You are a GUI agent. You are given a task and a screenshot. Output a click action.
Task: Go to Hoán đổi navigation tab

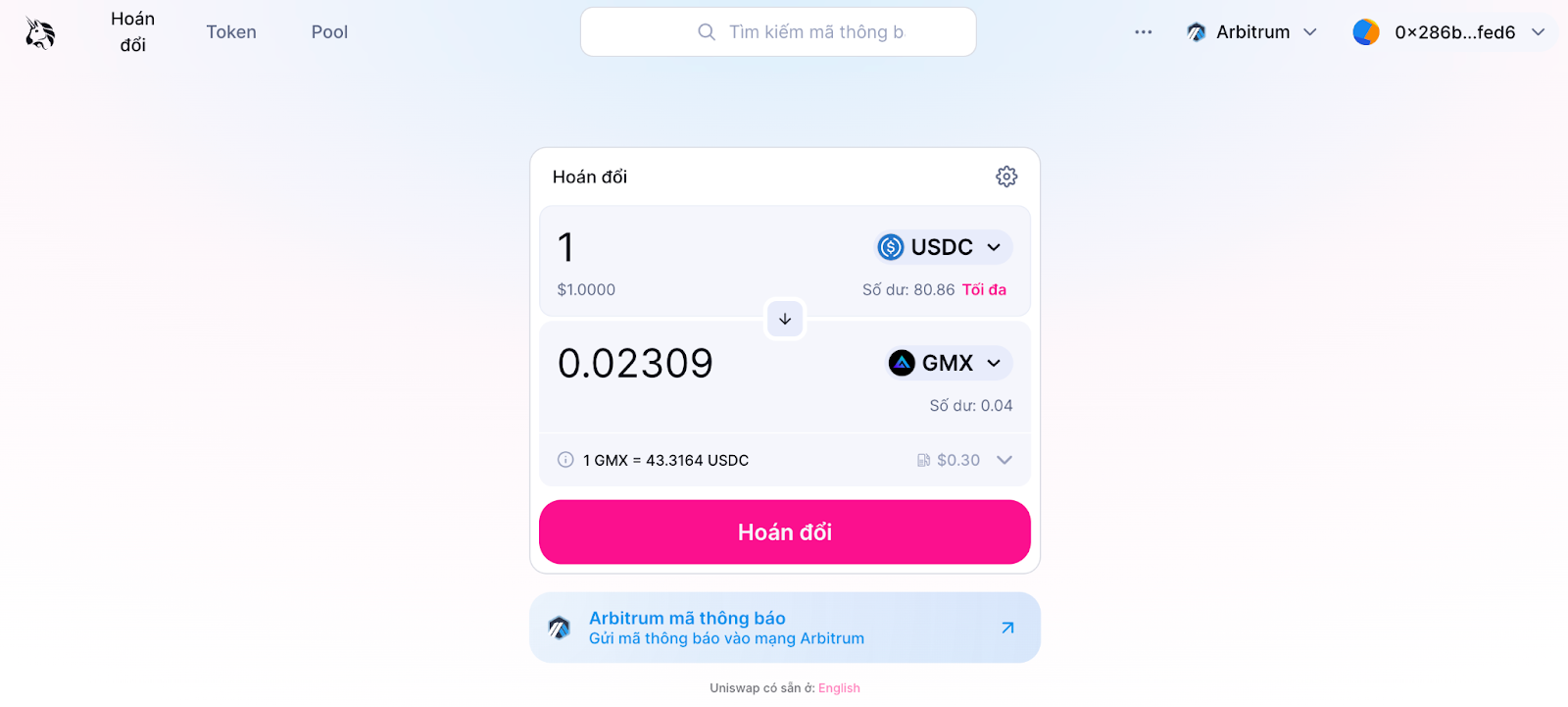click(x=133, y=32)
